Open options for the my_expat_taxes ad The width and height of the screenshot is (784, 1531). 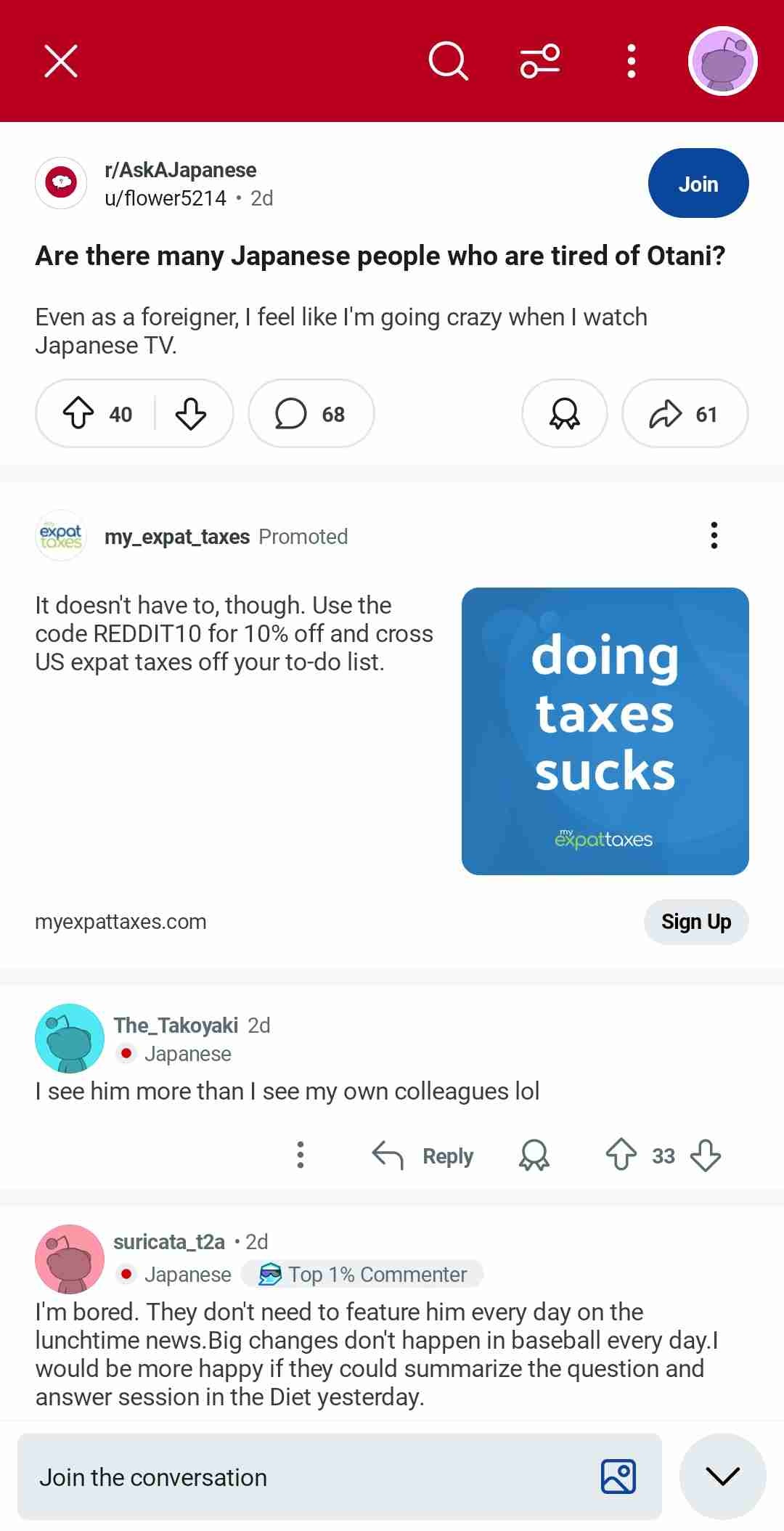coord(714,536)
